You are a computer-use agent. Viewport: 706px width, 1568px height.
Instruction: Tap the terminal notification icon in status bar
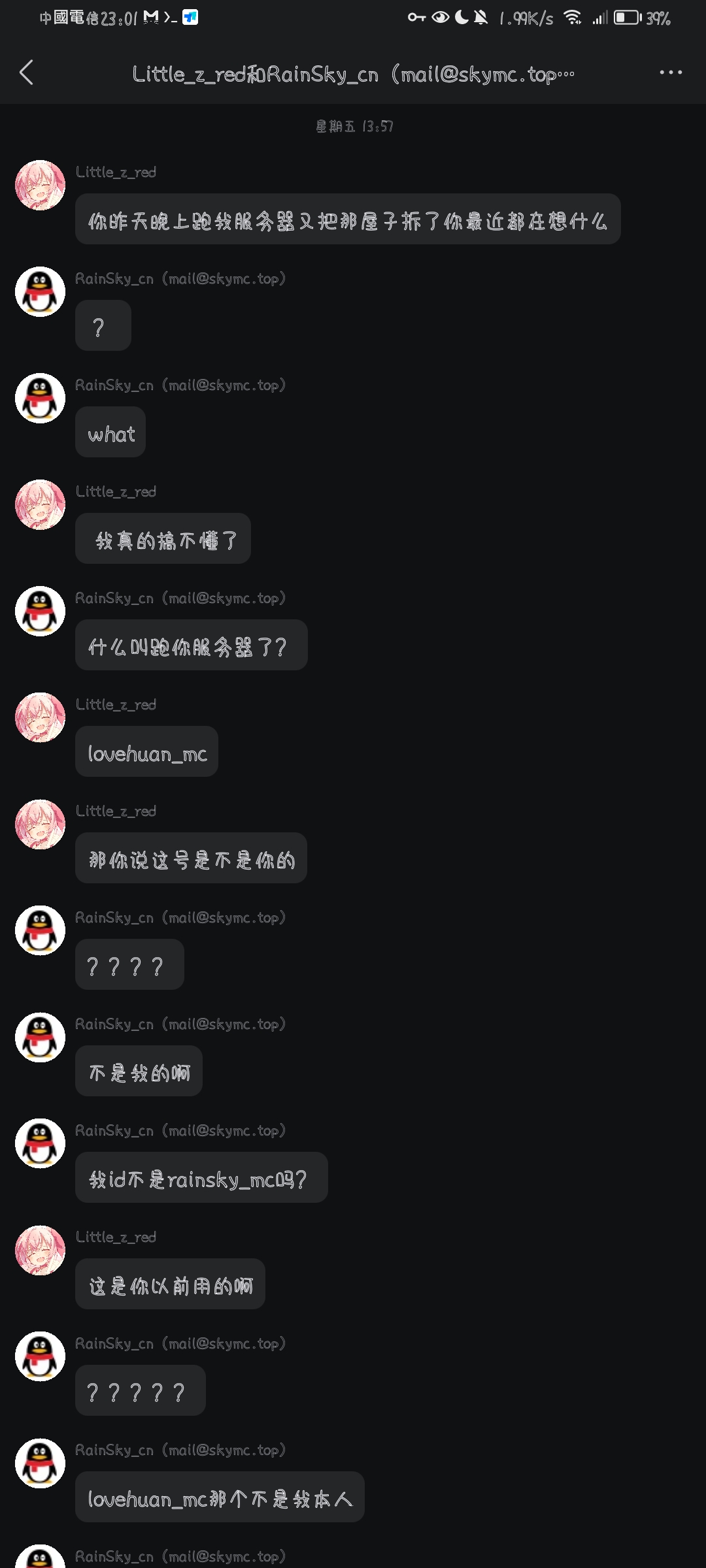(x=171, y=18)
